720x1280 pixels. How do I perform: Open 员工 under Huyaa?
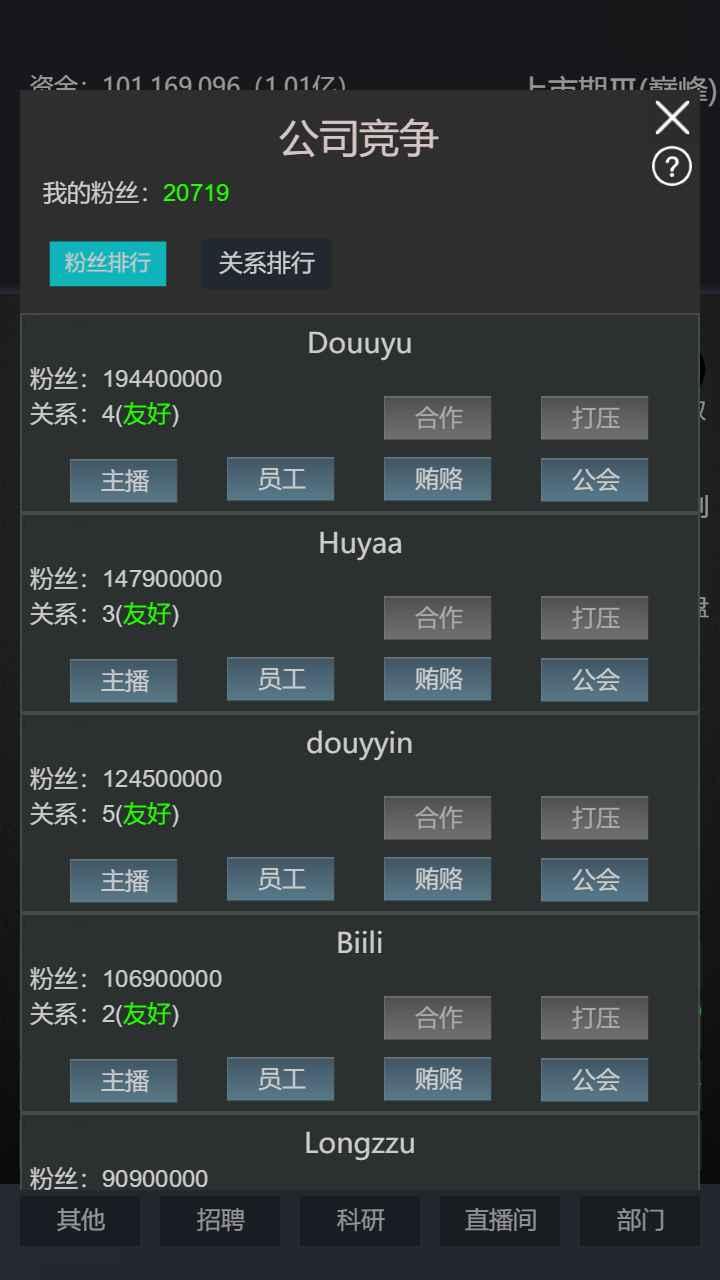click(281, 679)
